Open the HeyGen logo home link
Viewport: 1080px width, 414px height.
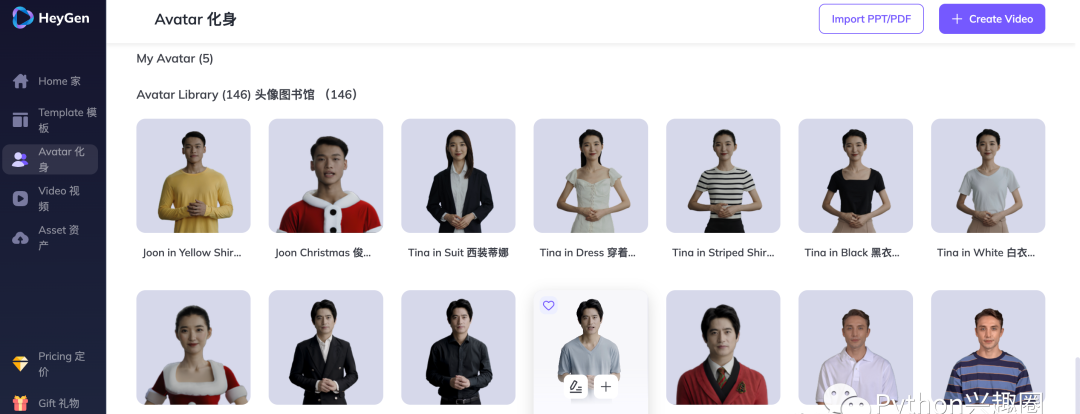(x=50, y=18)
